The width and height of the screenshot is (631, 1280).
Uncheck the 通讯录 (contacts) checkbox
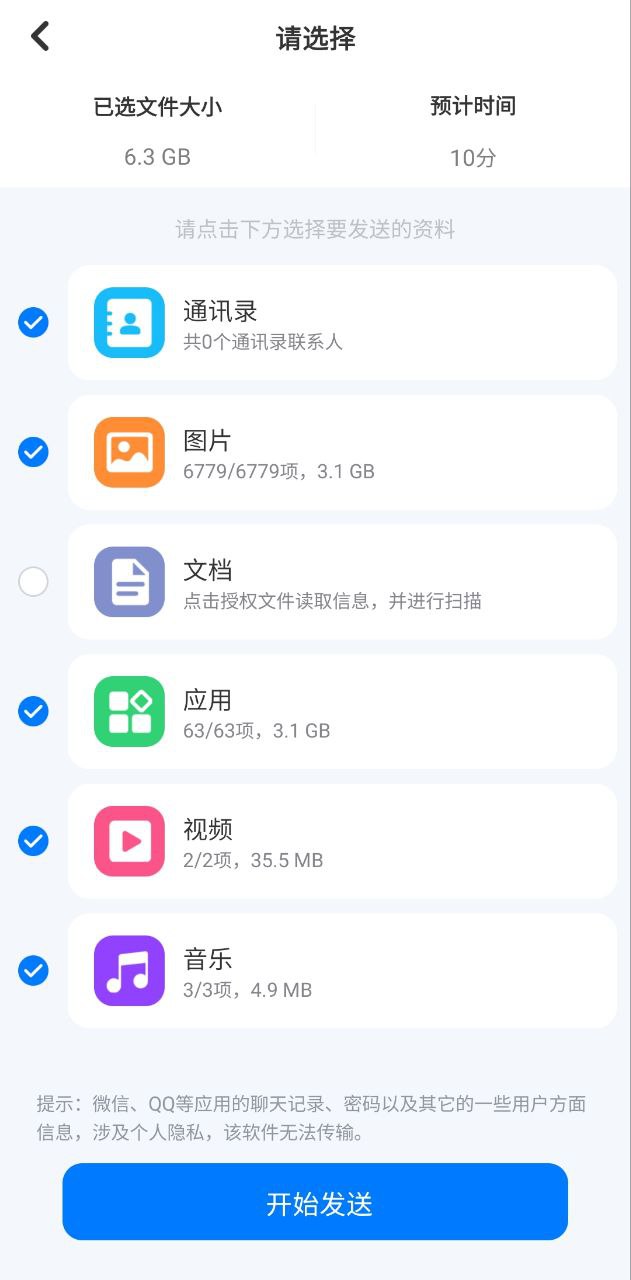pyautogui.click(x=33, y=323)
